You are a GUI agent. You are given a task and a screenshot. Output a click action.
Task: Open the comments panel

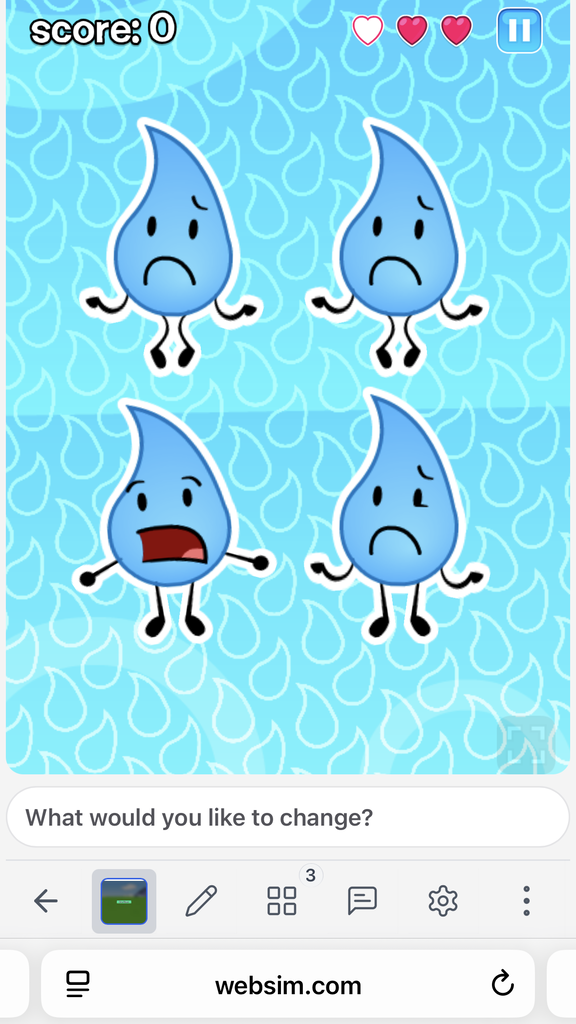362,901
